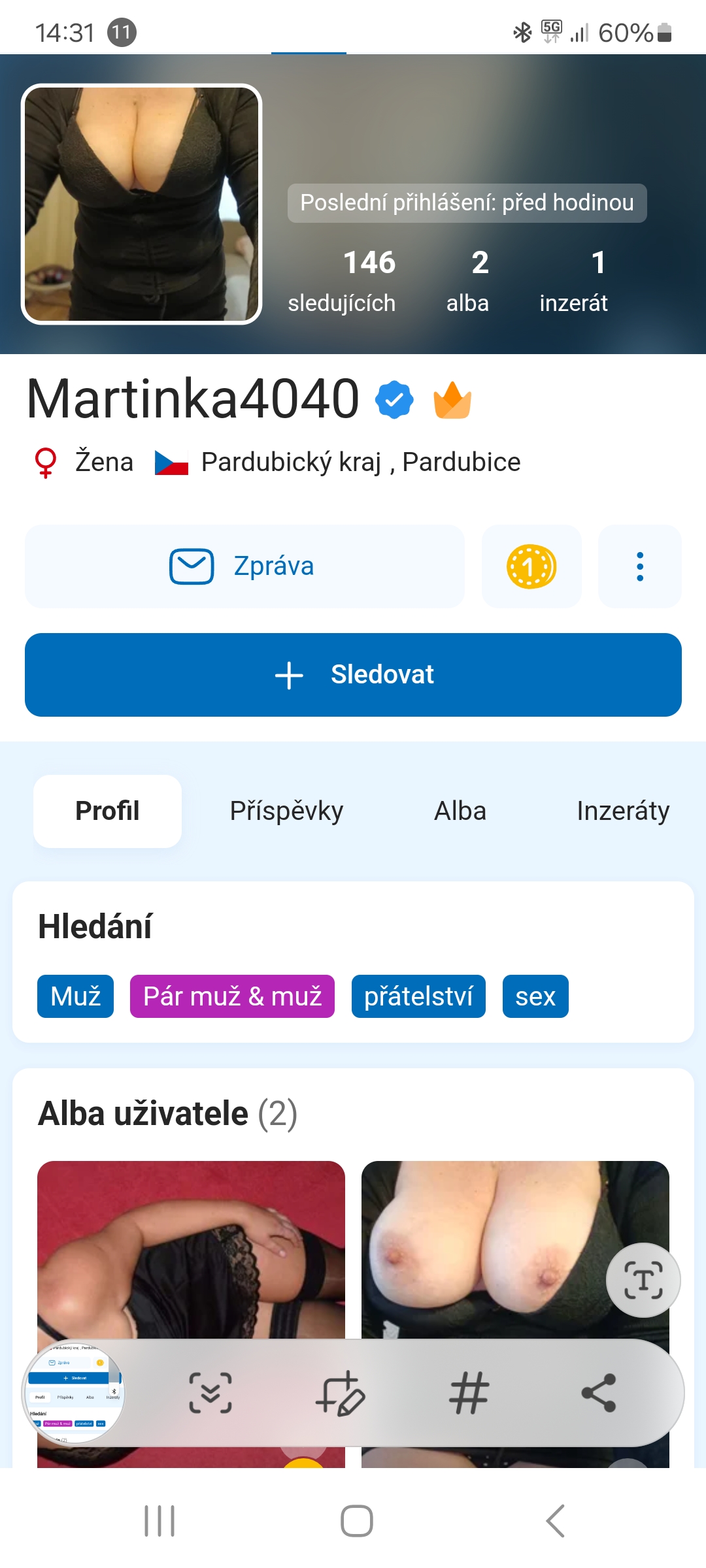This screenshot has width=706, height=1568.
Task: Tap the gold coin gift button
Action: [x=531, y=566]
